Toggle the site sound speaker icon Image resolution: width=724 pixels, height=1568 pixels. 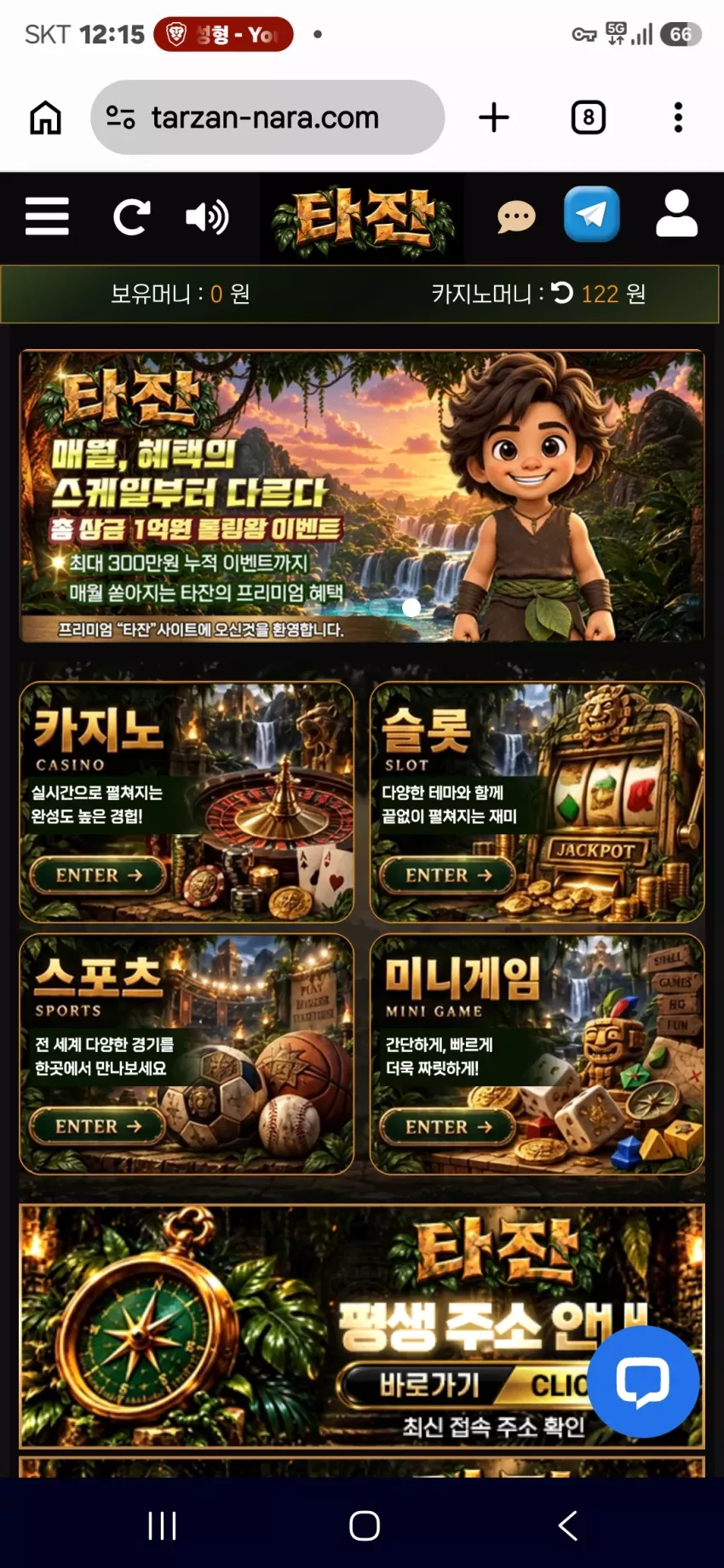click(x=207, y=217)
